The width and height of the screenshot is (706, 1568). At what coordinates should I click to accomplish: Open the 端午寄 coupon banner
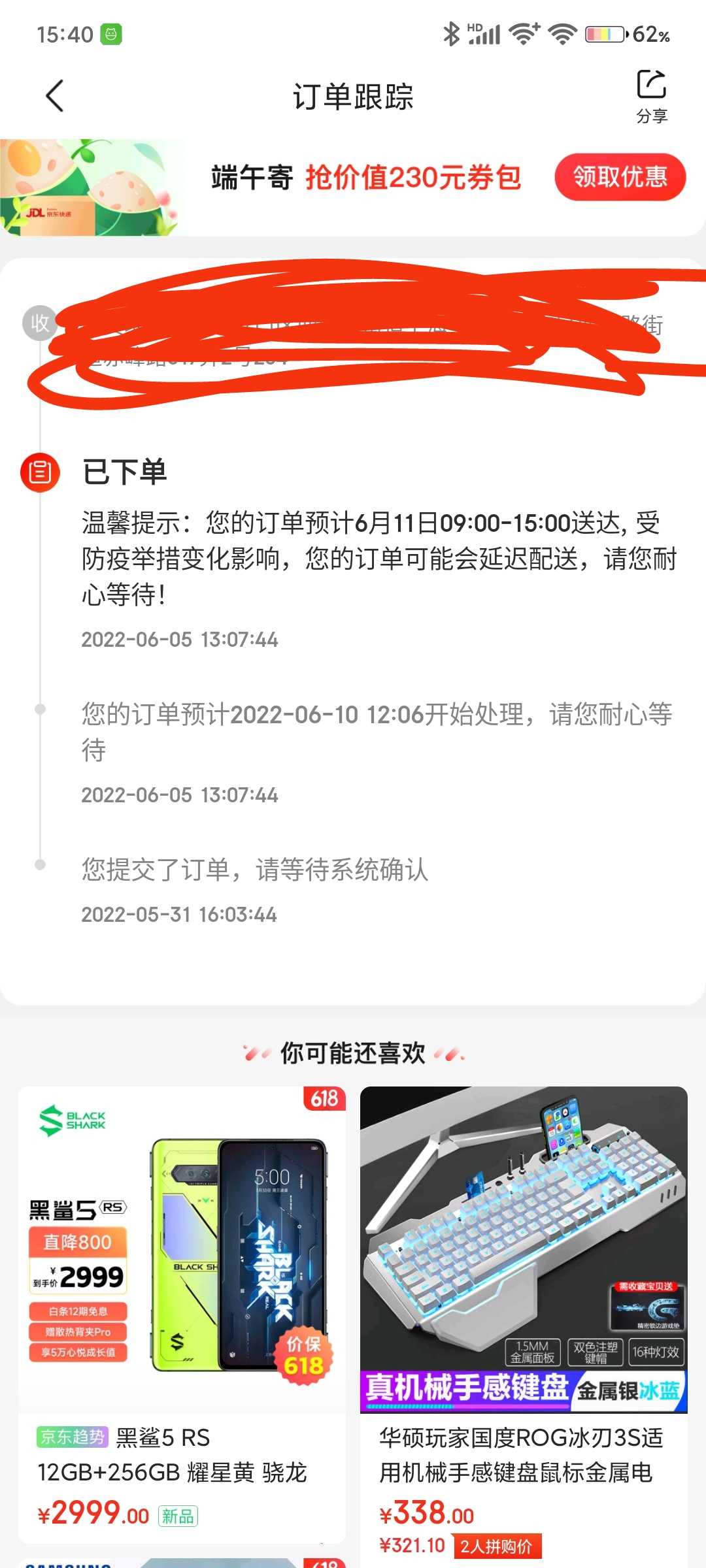click(365, 178)
